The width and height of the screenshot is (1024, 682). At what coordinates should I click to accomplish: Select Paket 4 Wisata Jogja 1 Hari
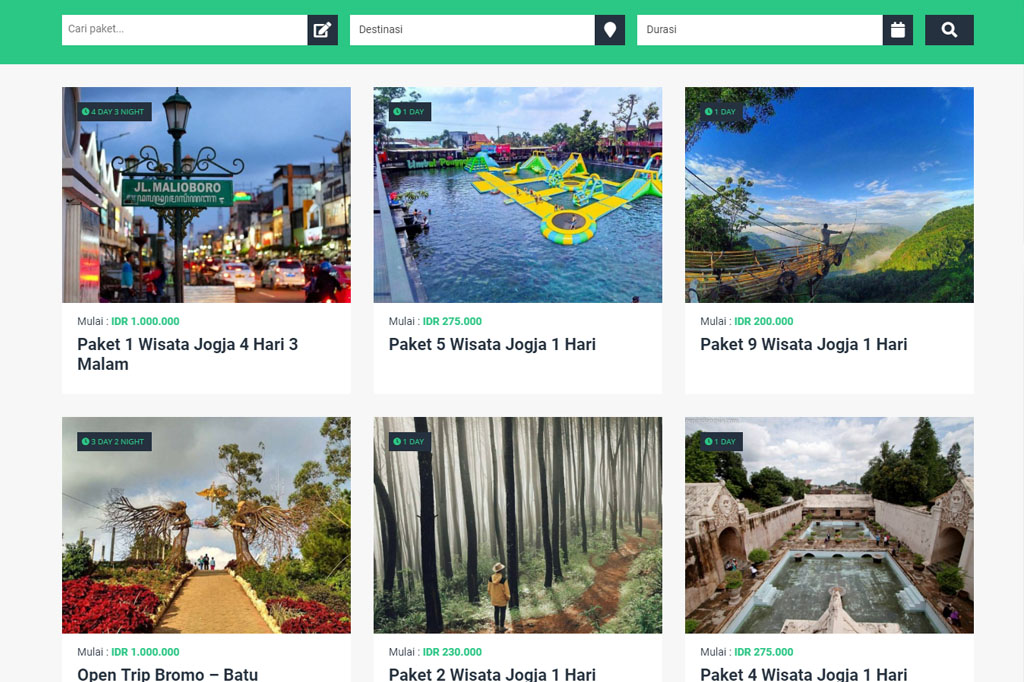(x=804, y=674)
